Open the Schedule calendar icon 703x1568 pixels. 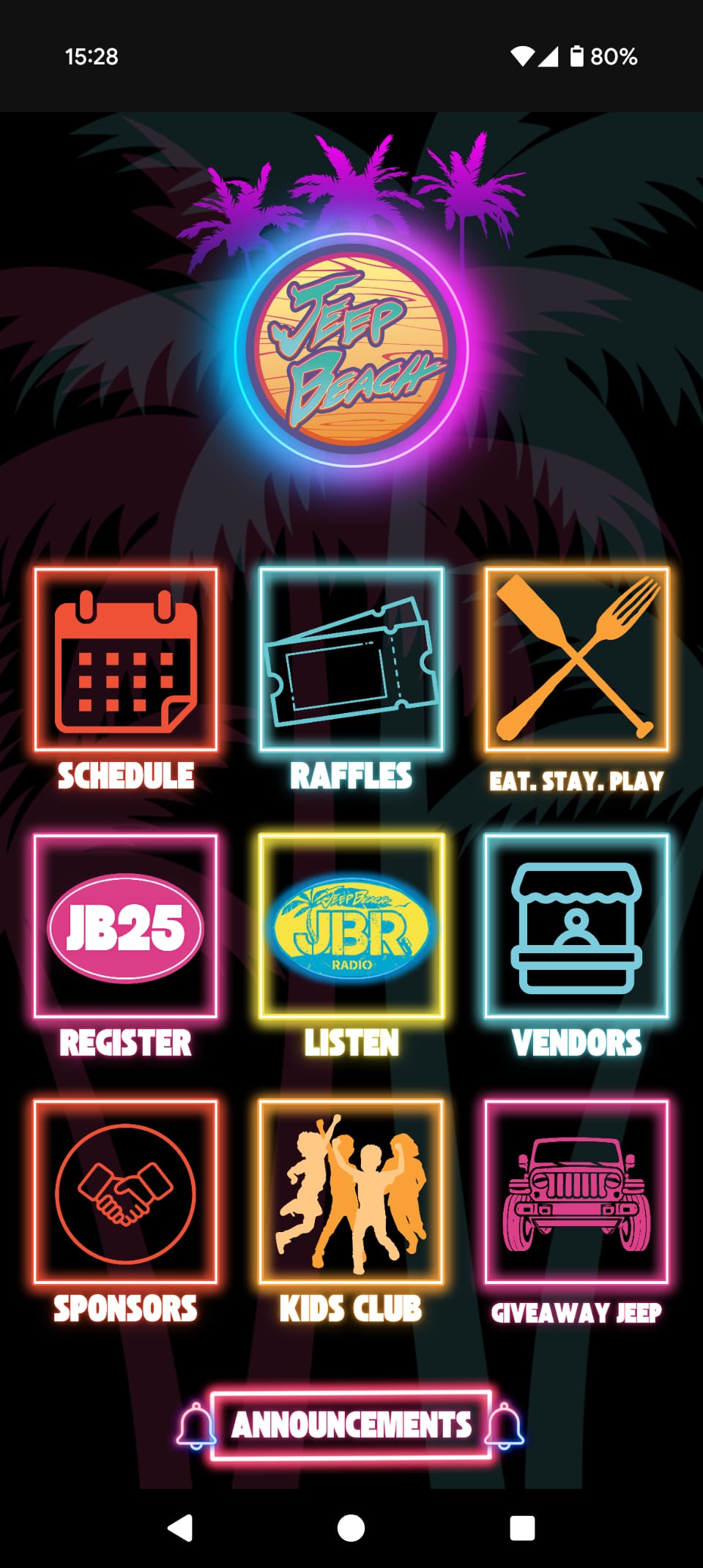(126, 662)
